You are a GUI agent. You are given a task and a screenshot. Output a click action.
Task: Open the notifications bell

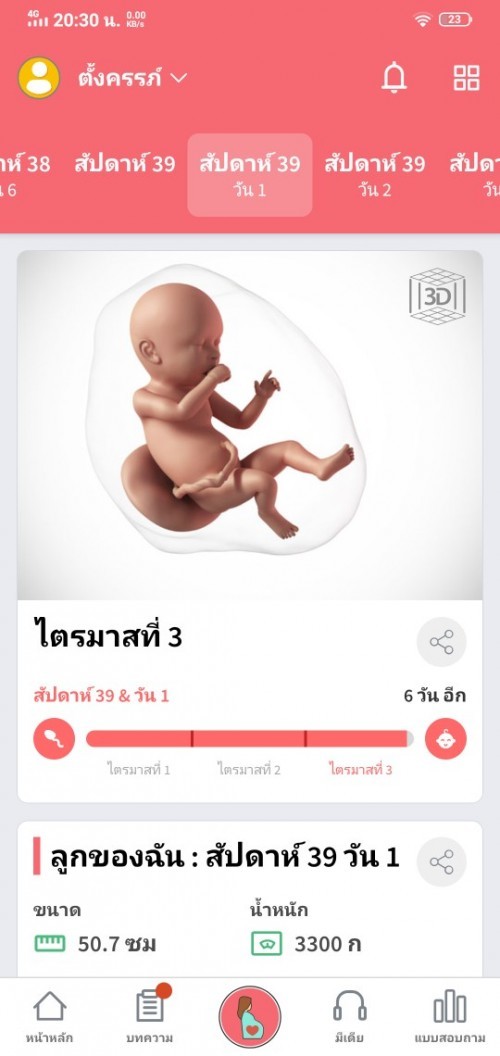click(394, 78)
